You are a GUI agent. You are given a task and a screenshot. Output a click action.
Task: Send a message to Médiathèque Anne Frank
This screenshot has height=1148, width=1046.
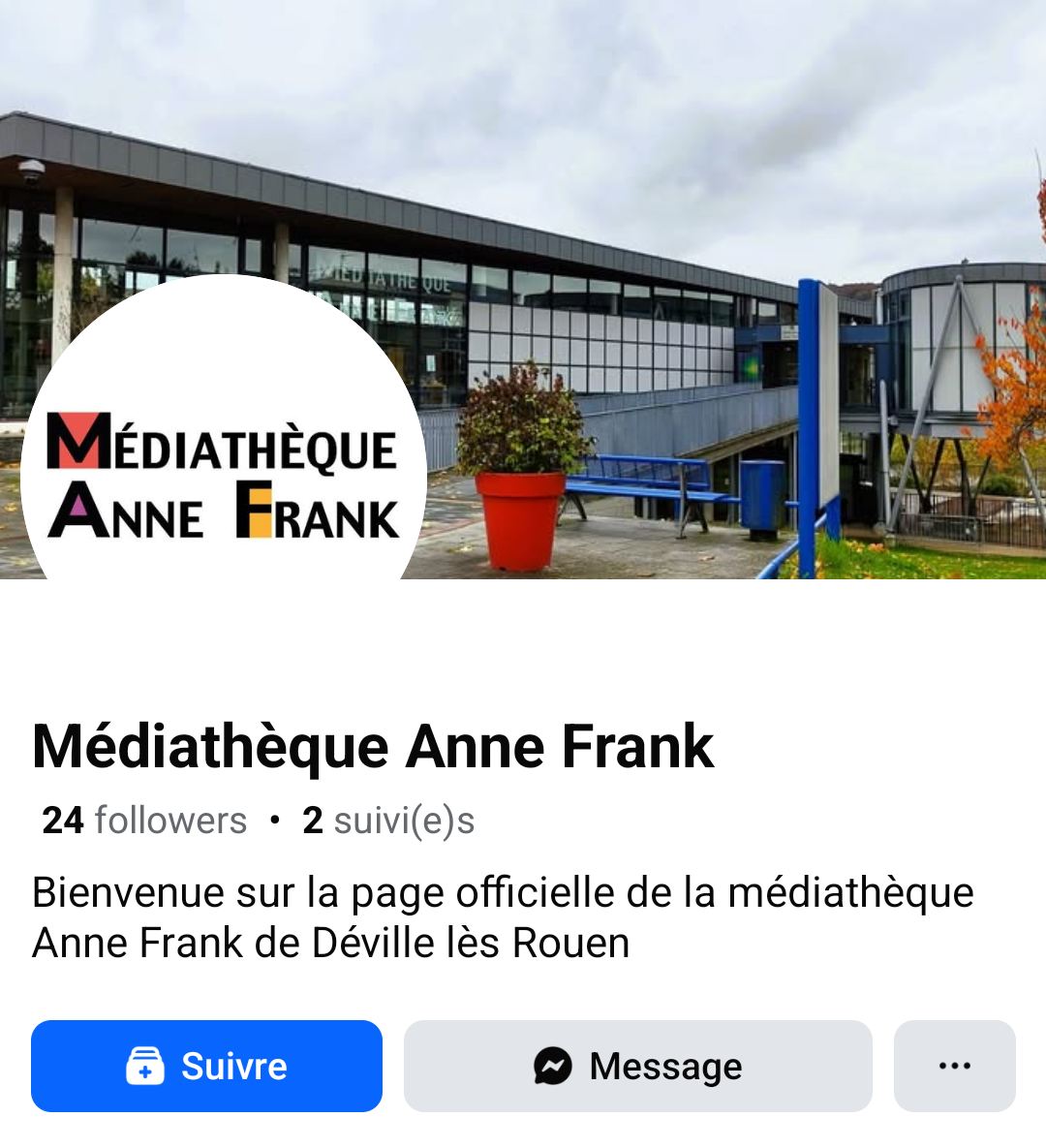[x=637, y=1066]
